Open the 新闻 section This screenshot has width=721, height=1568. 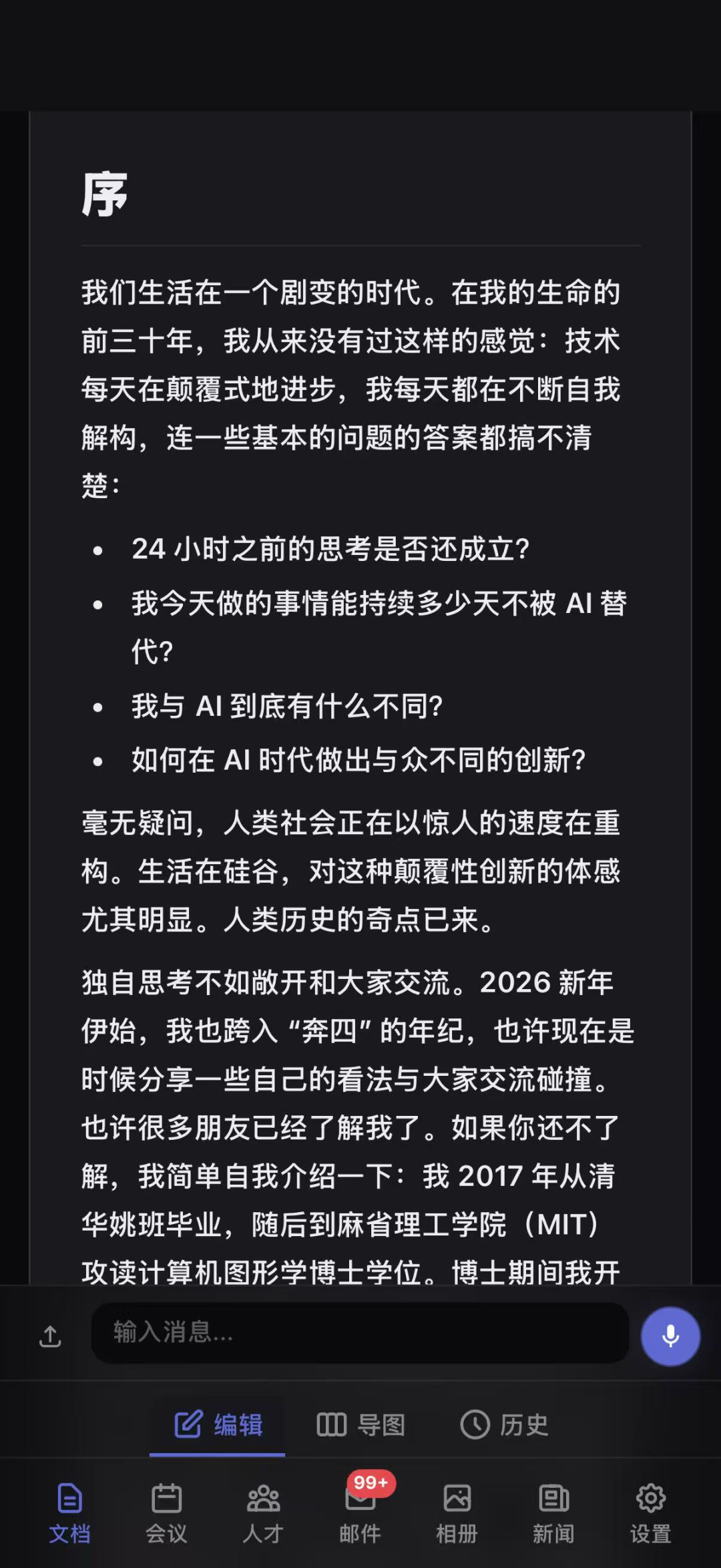coord(553,1513)
